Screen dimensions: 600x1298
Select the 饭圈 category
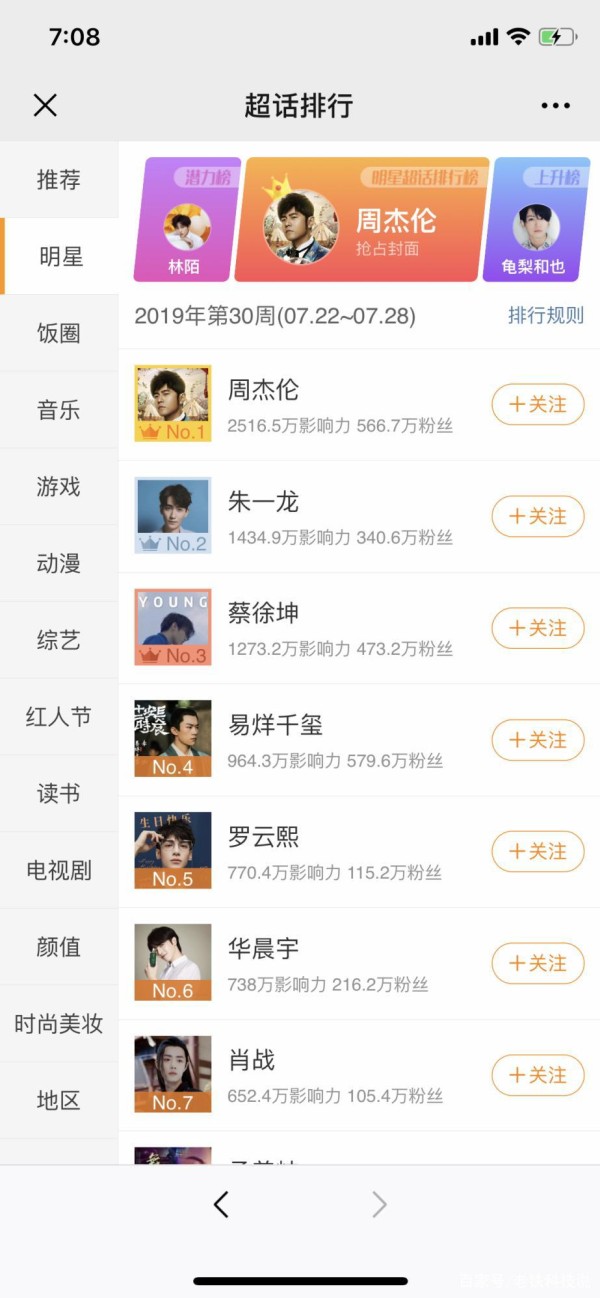59,333
